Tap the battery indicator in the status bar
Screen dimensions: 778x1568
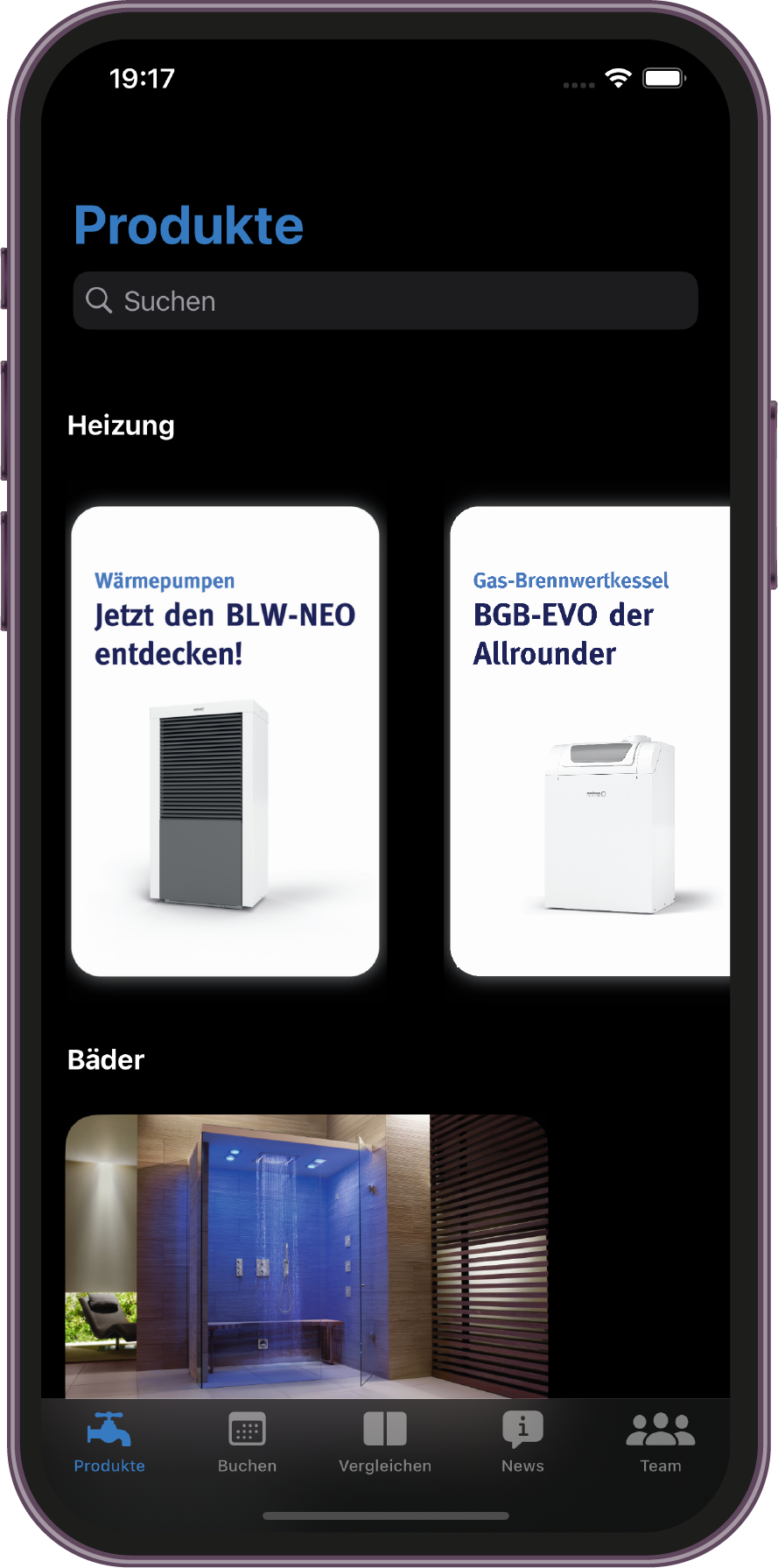(x=663, y=78)
